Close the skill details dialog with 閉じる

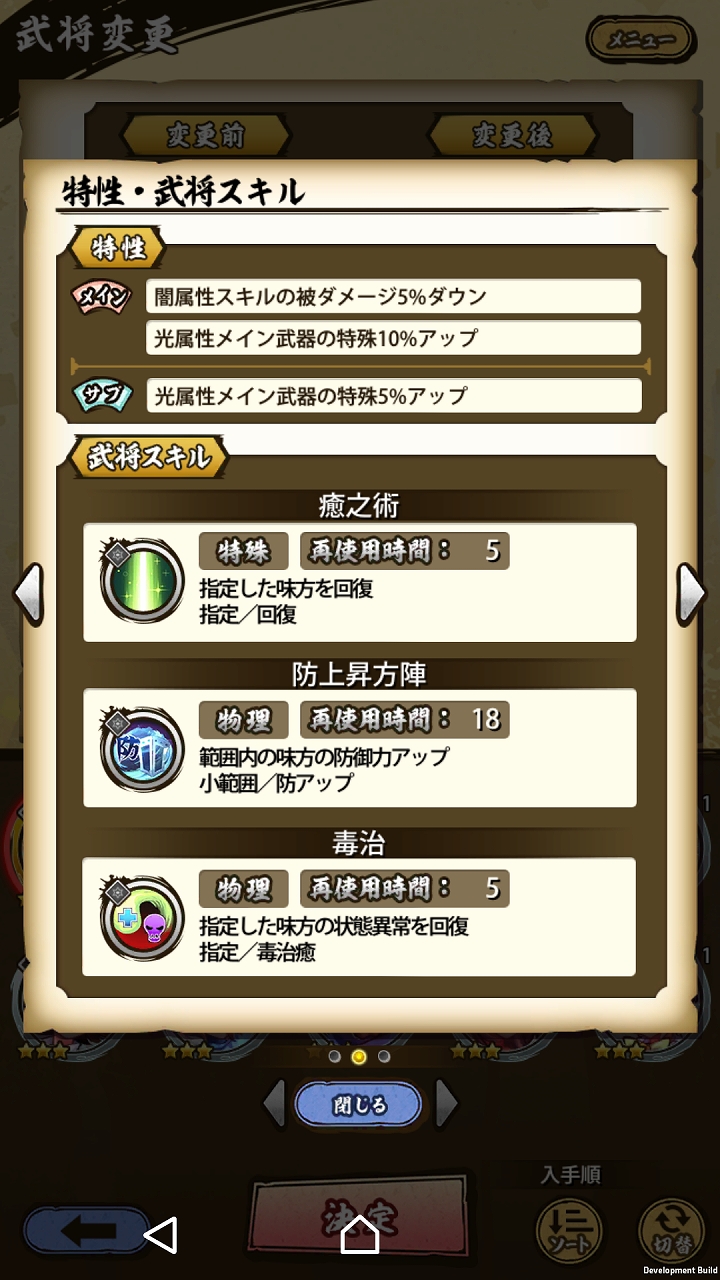coord(358,1105)
